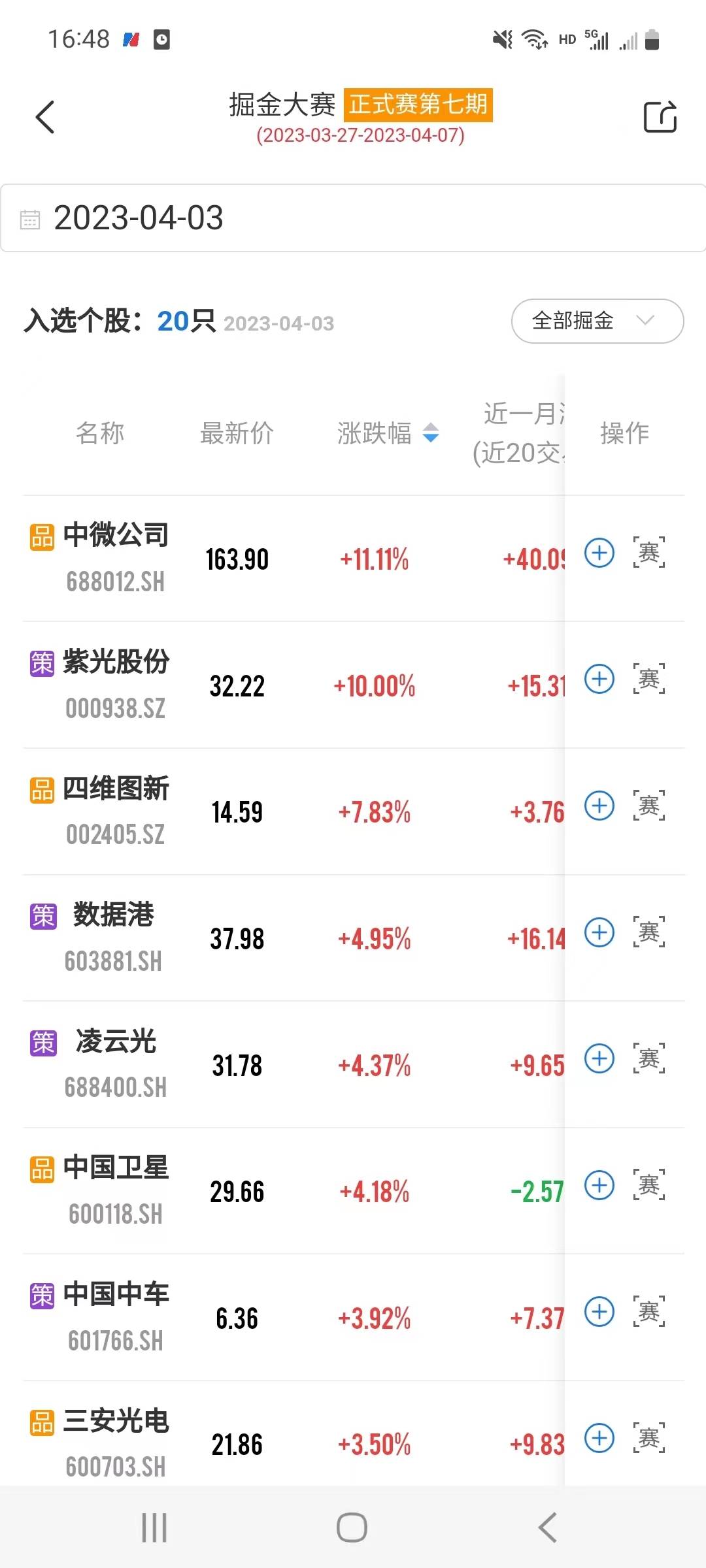
Task: Add 数据港 using the plus icon
Action: pos(599,932)
